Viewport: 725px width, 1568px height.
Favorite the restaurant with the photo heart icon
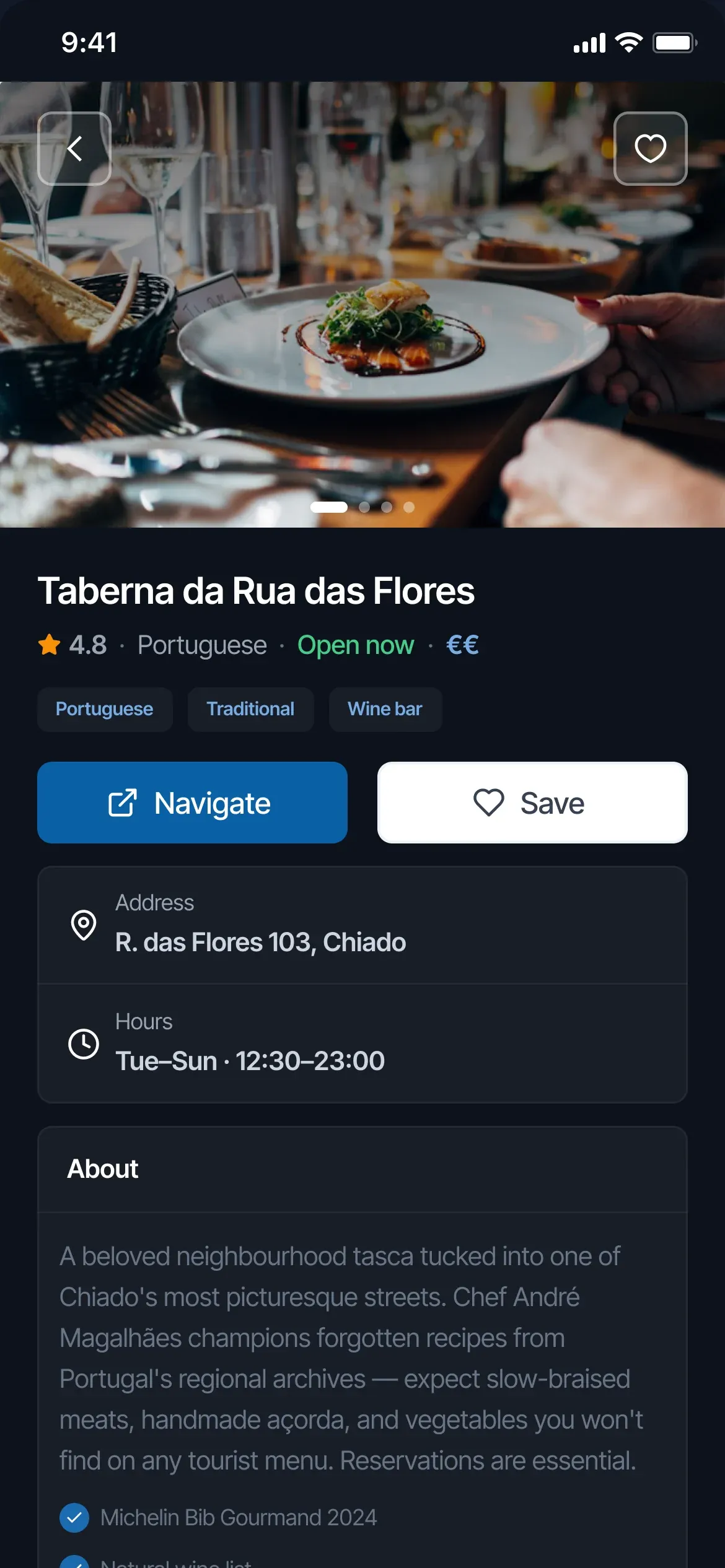[650, 149]
